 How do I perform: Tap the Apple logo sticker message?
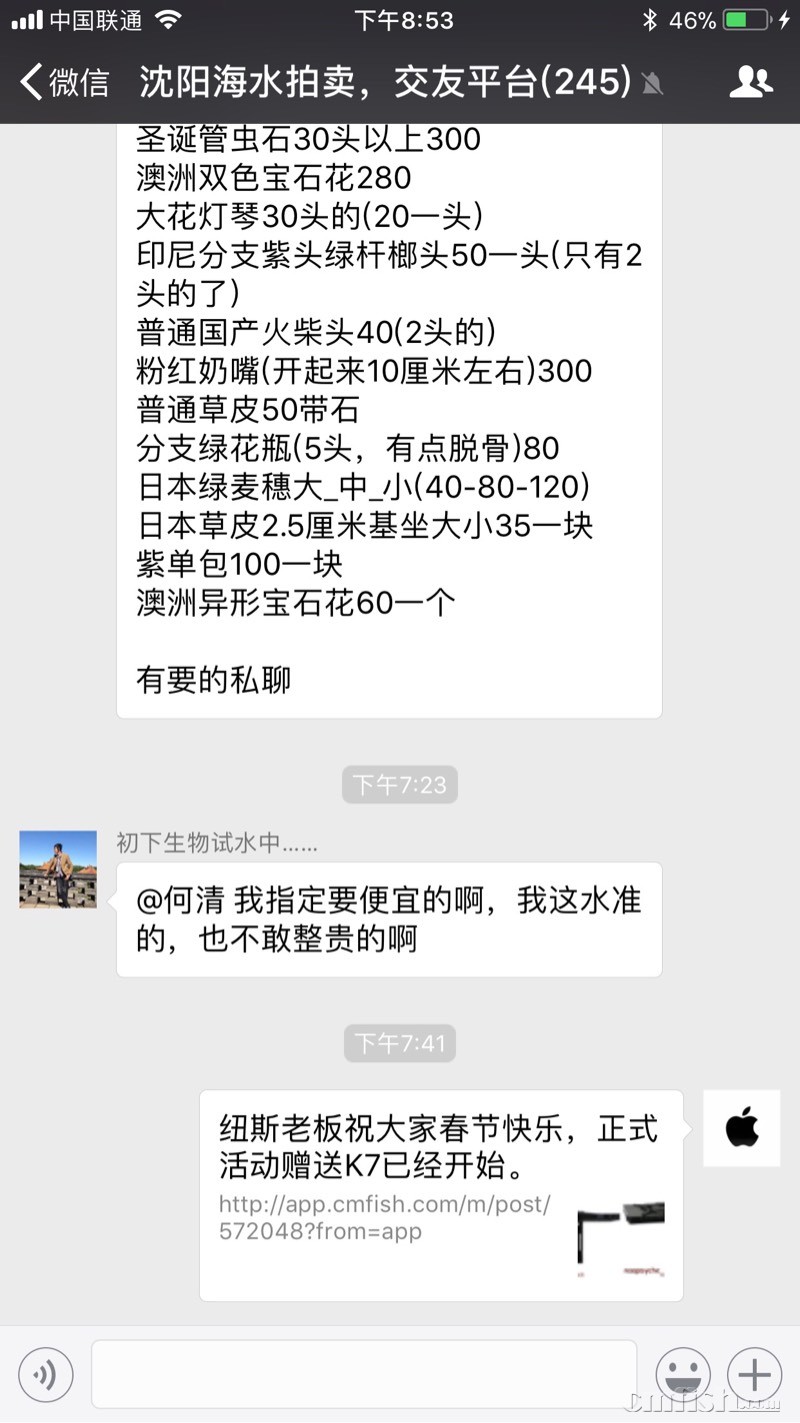(x=741, y=1128)
